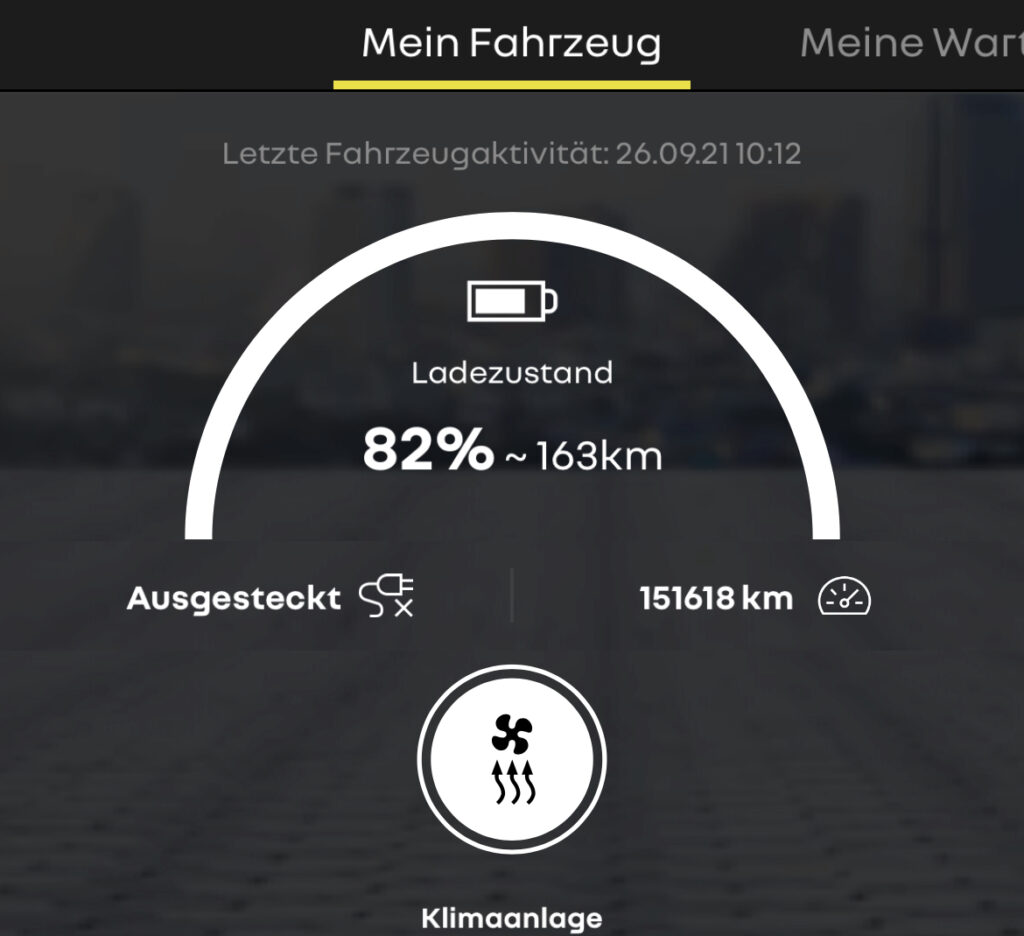This screenshot has height=936, width=1024.
Task: Start the Klimaanlage climate control
Action: pyautogui.click(x=512, y=758)
